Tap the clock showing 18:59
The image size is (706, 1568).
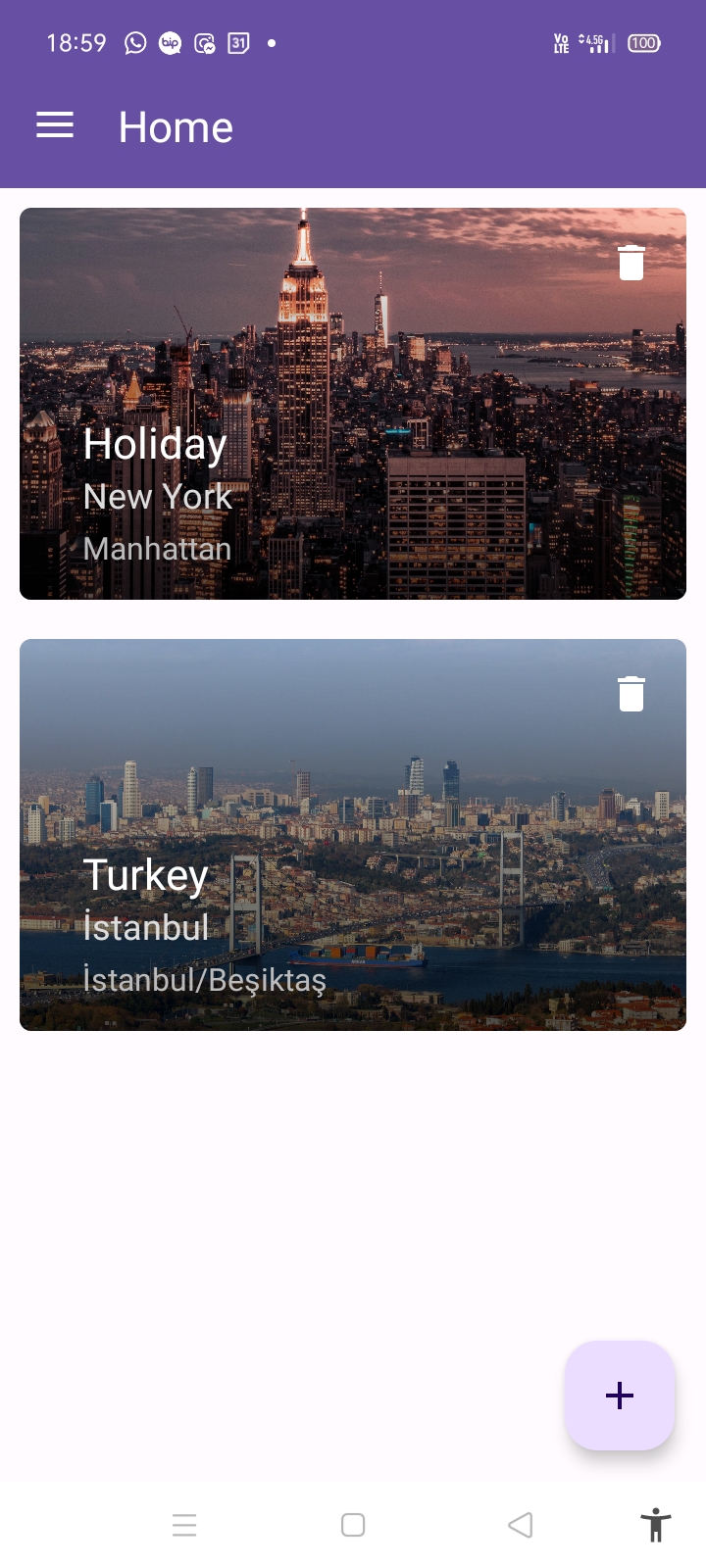[x=76, y=43]
